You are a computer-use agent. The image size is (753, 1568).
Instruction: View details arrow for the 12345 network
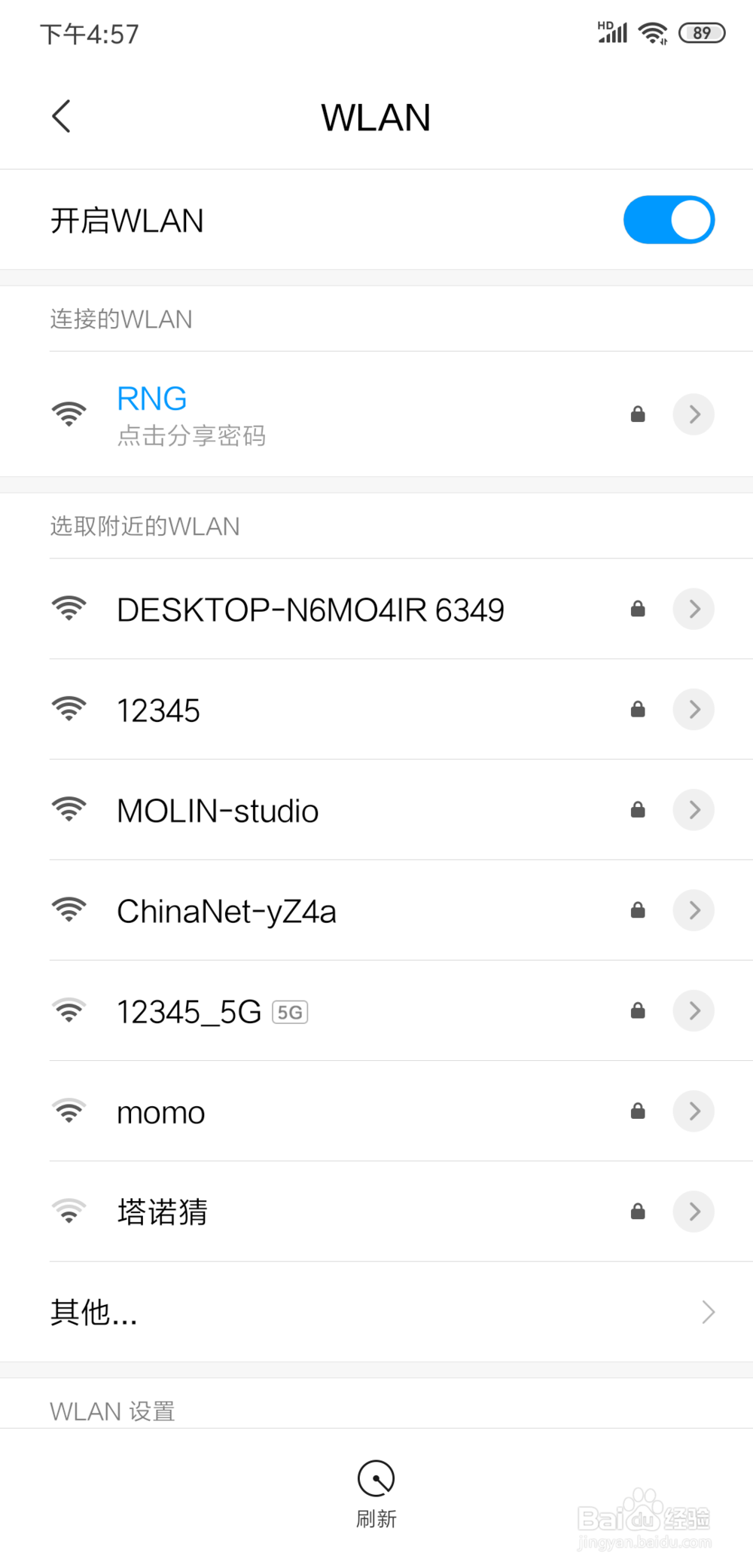pyautogui.click(x=694, y=709)
